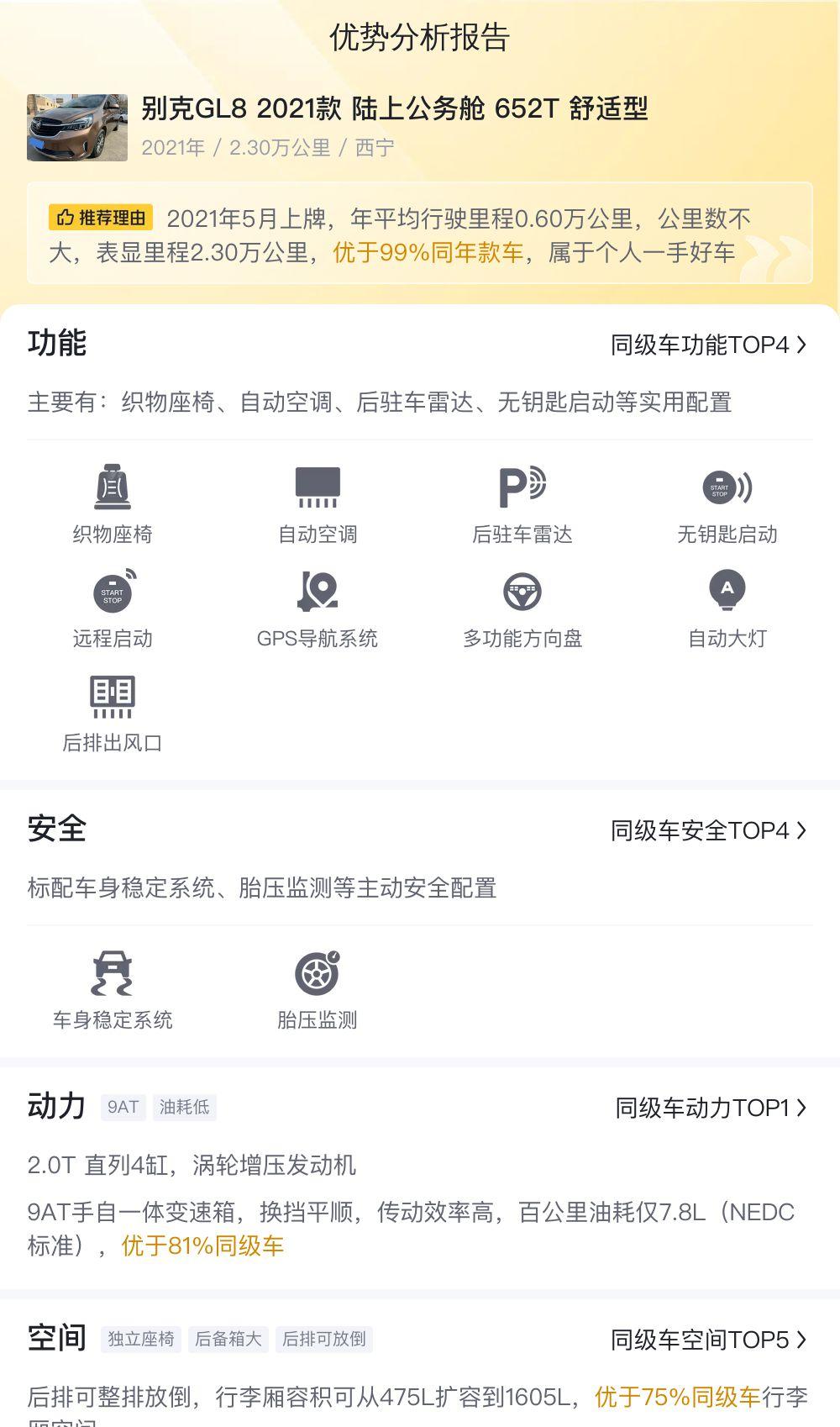Open the 同级车动力TOP1 ranking
The height and width of the screenshot is (1427, 840).
[x=711, y=1108]
